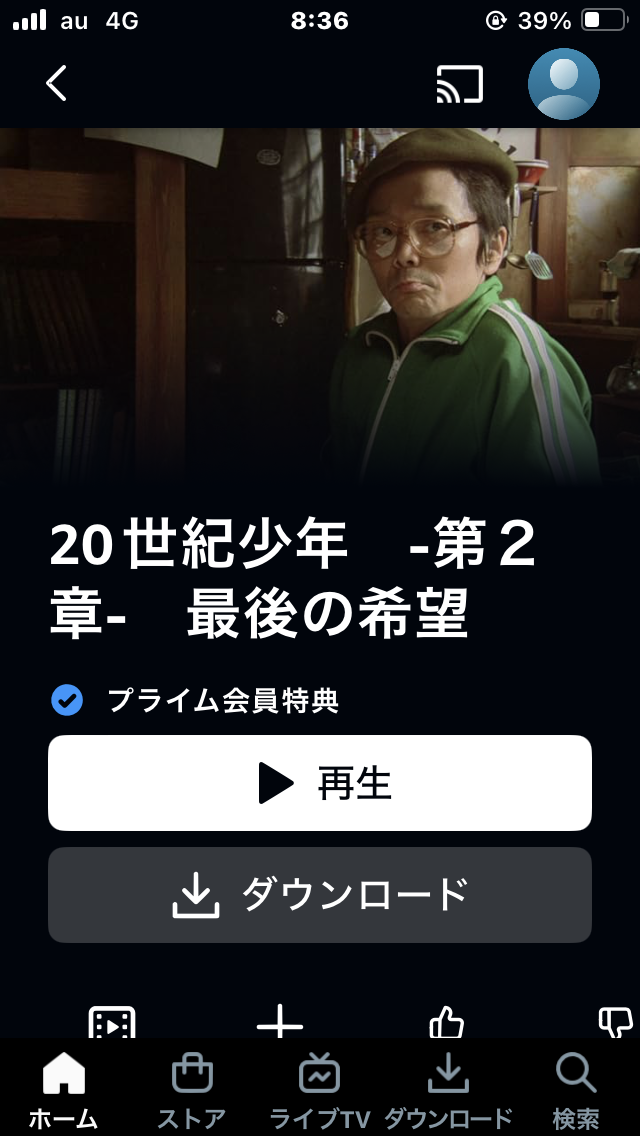Switch to the ホーム tab
This screenshot has height=1136, width=640.
pos(63,1090)
